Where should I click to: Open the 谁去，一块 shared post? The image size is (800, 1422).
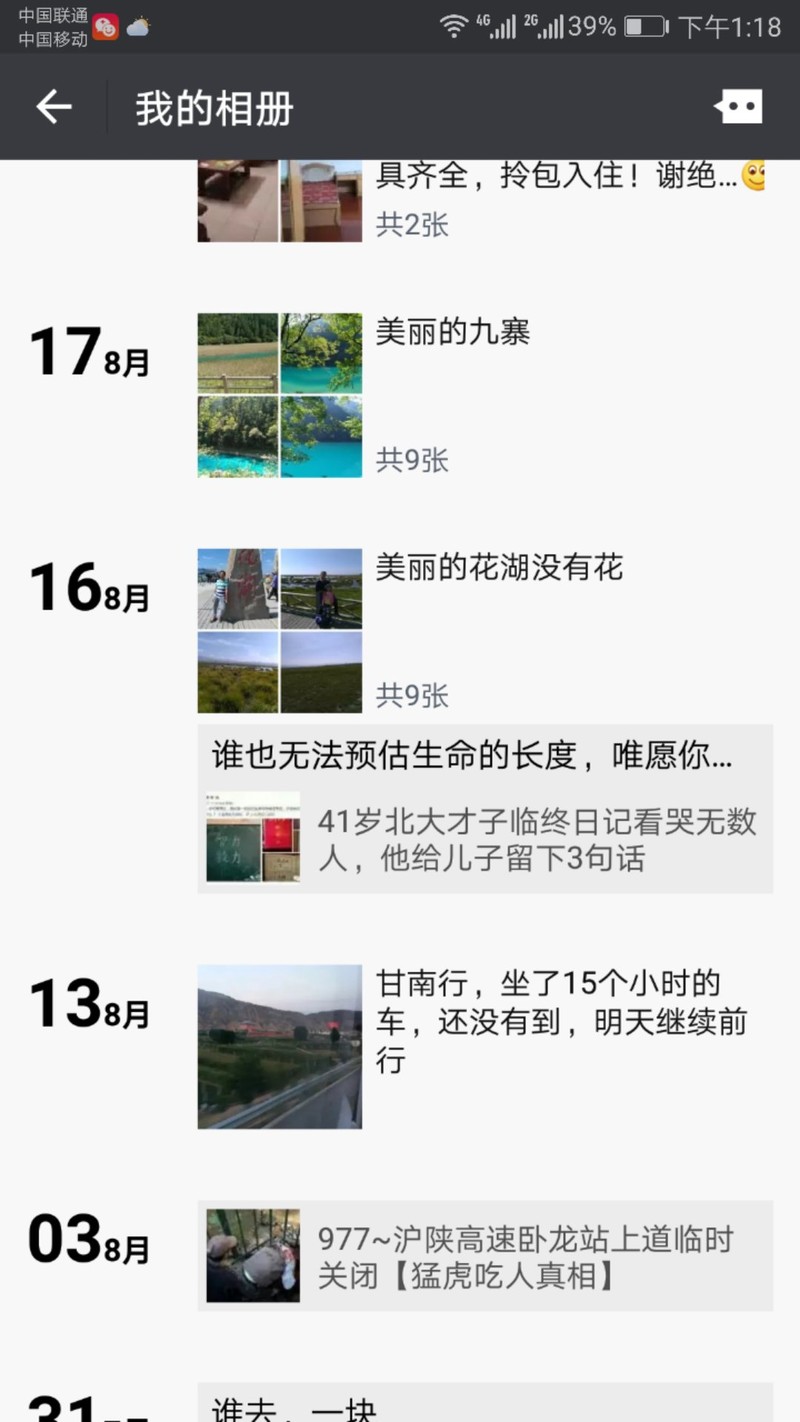(485, 1405)
